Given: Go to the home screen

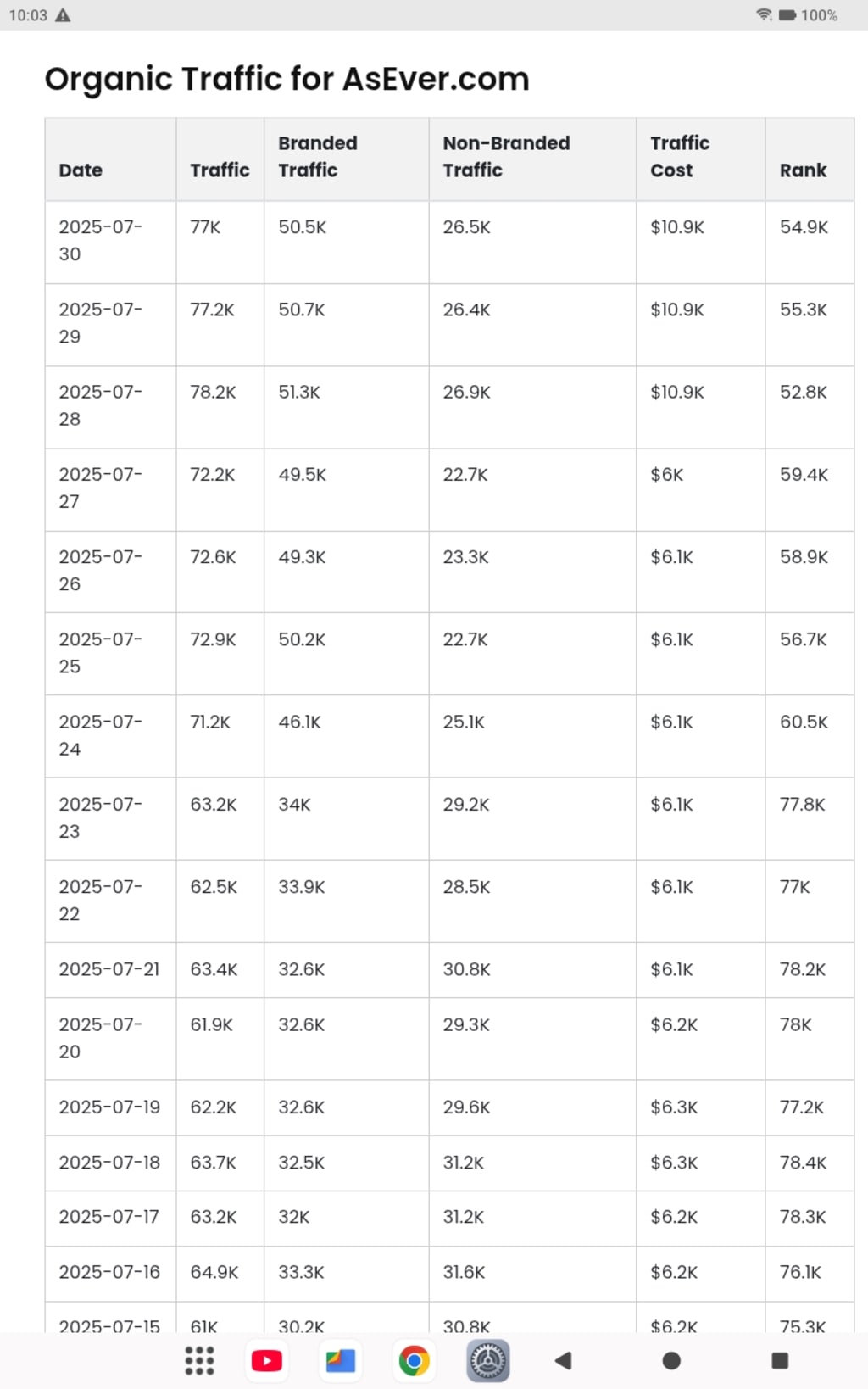Looking at the screenshot, I should click(x=671, y=1360).
